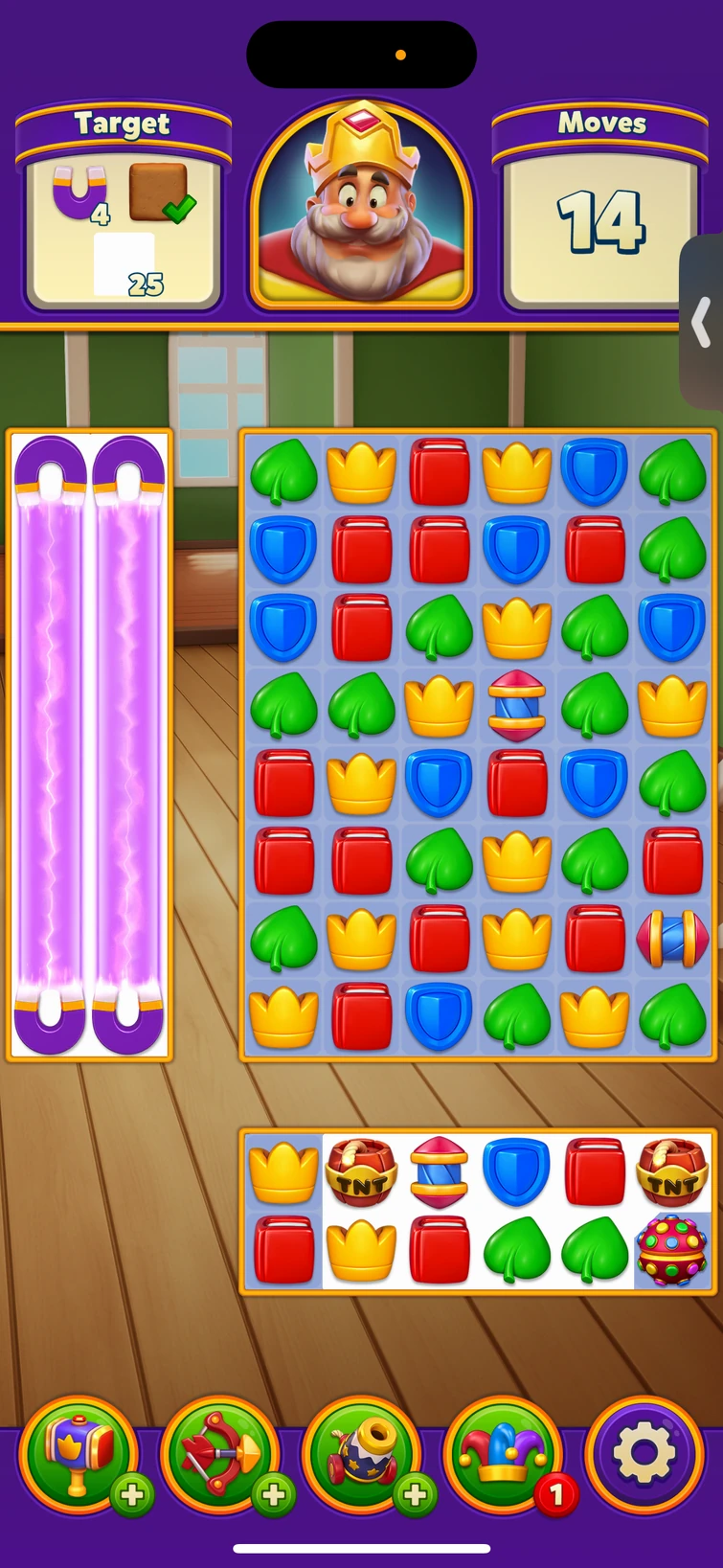Tap the vertical rocket on the board
The image size is (723, 1568).
(x=517, y=706)
